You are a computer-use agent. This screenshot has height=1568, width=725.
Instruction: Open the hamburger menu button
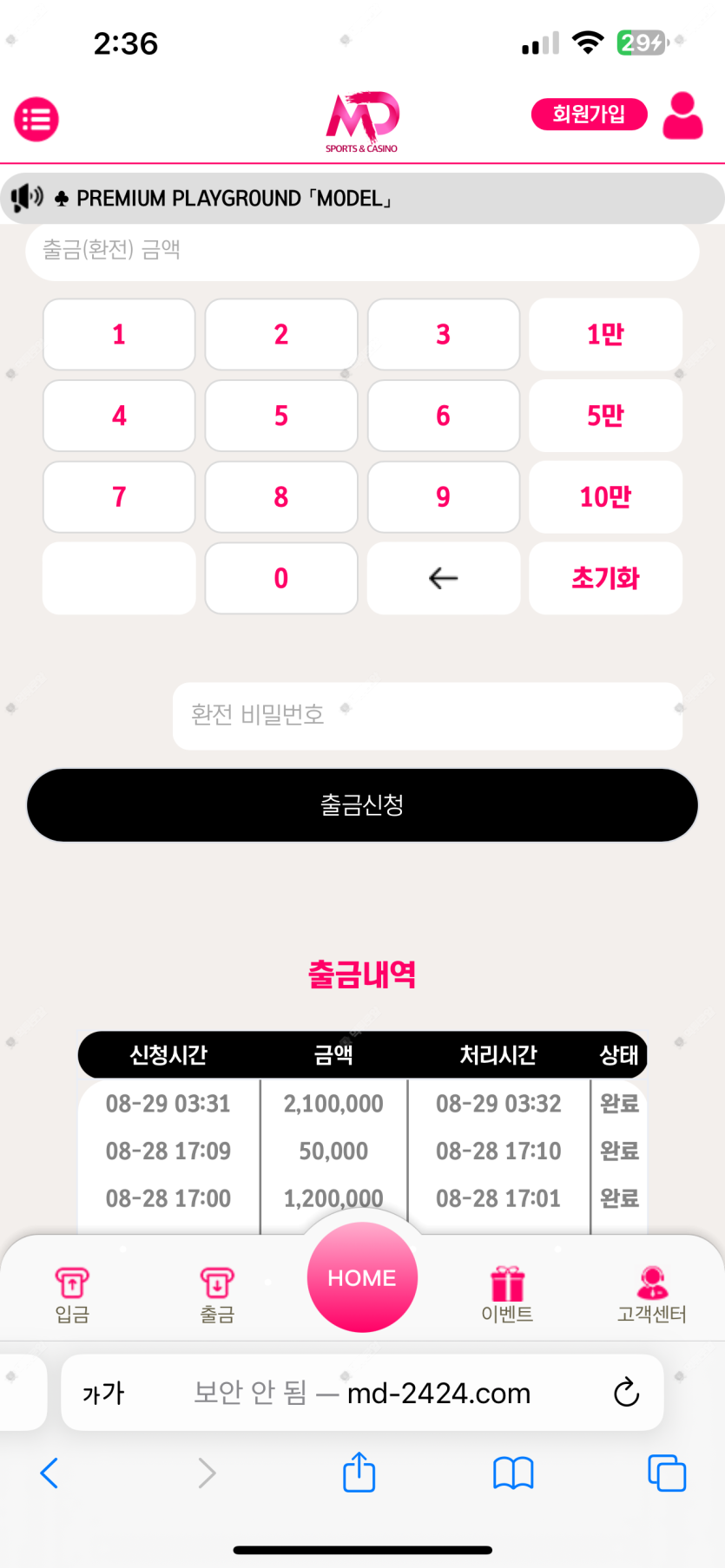click(x=36, y=120)
